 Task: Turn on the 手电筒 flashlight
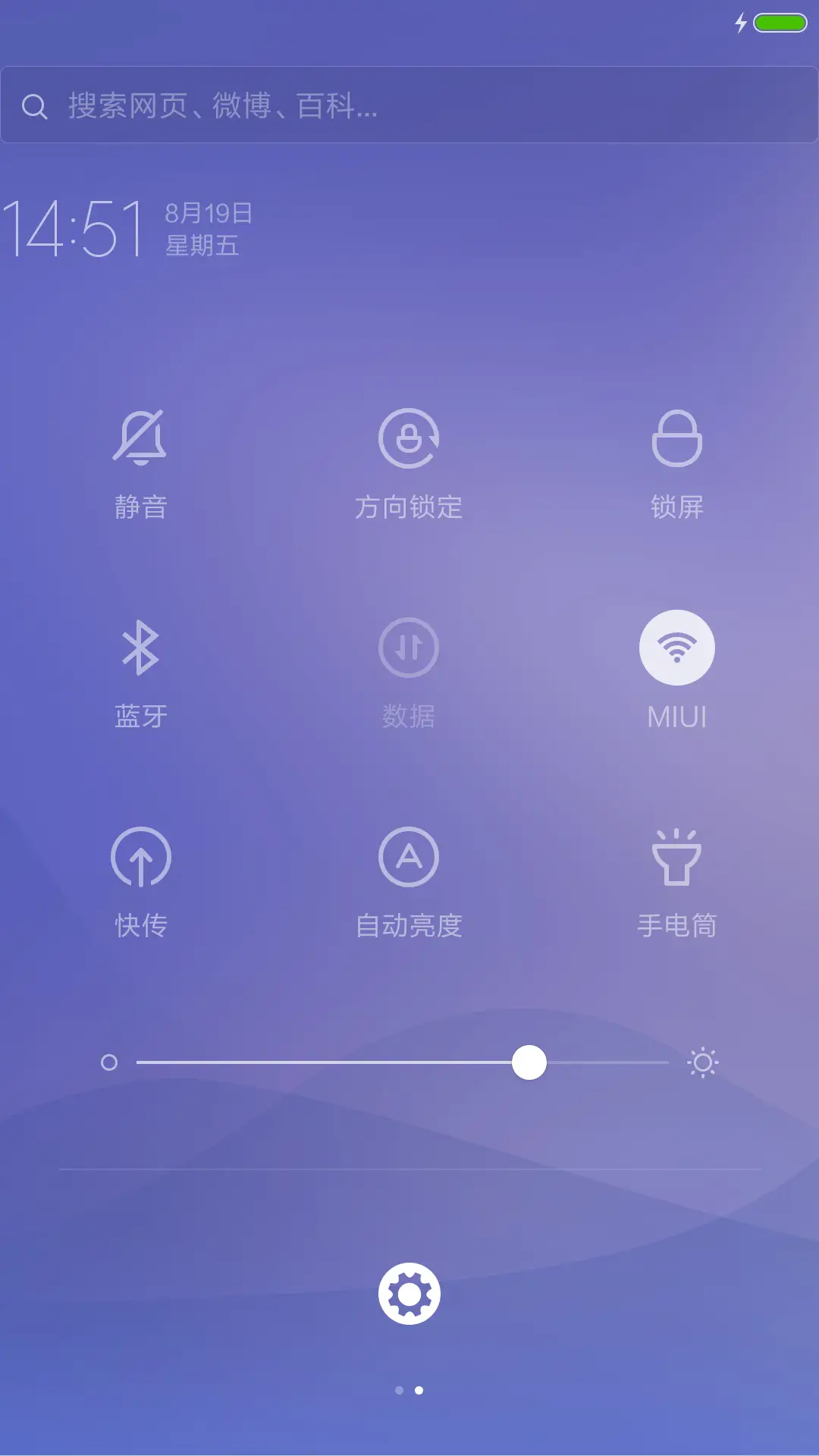click(x=678, y=855)
